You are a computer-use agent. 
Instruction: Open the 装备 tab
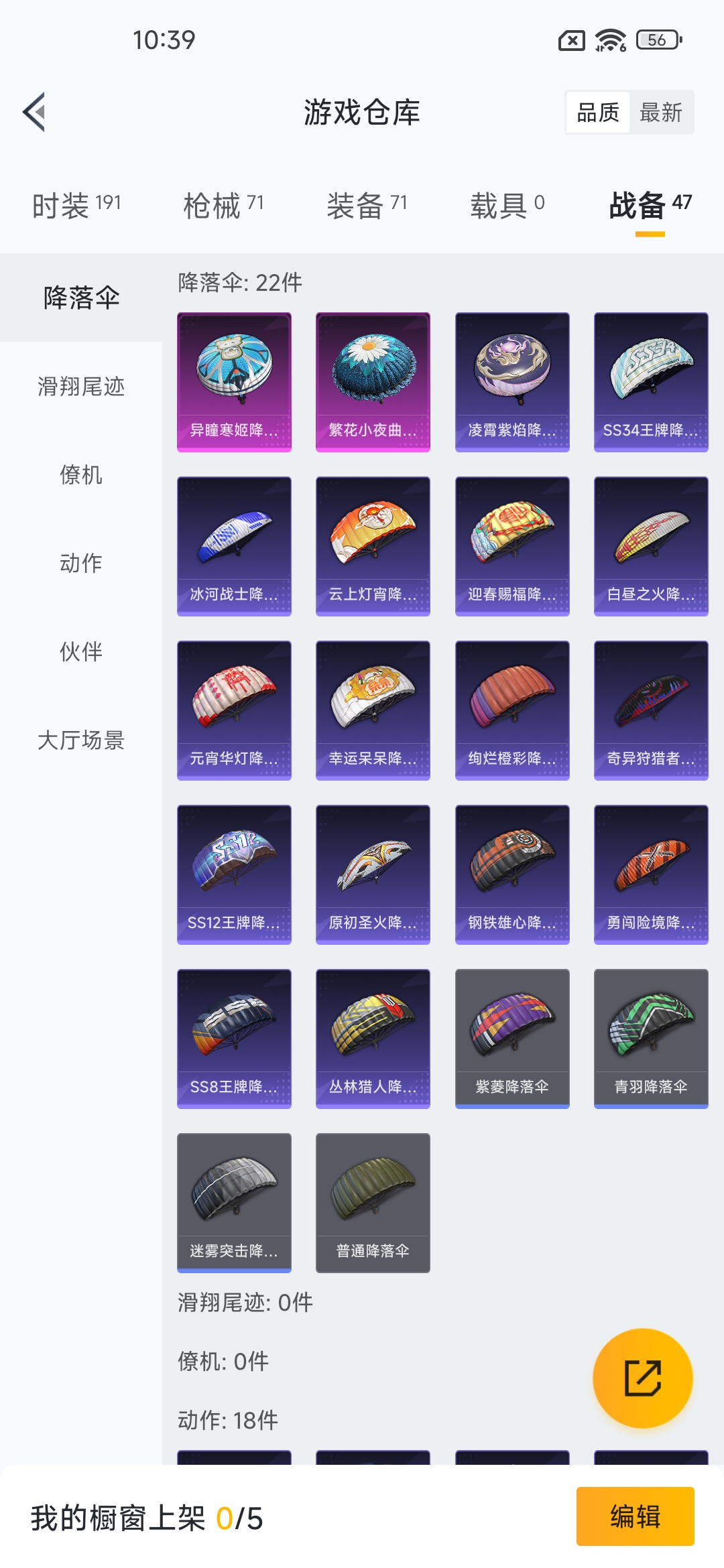tap(367, 205)
